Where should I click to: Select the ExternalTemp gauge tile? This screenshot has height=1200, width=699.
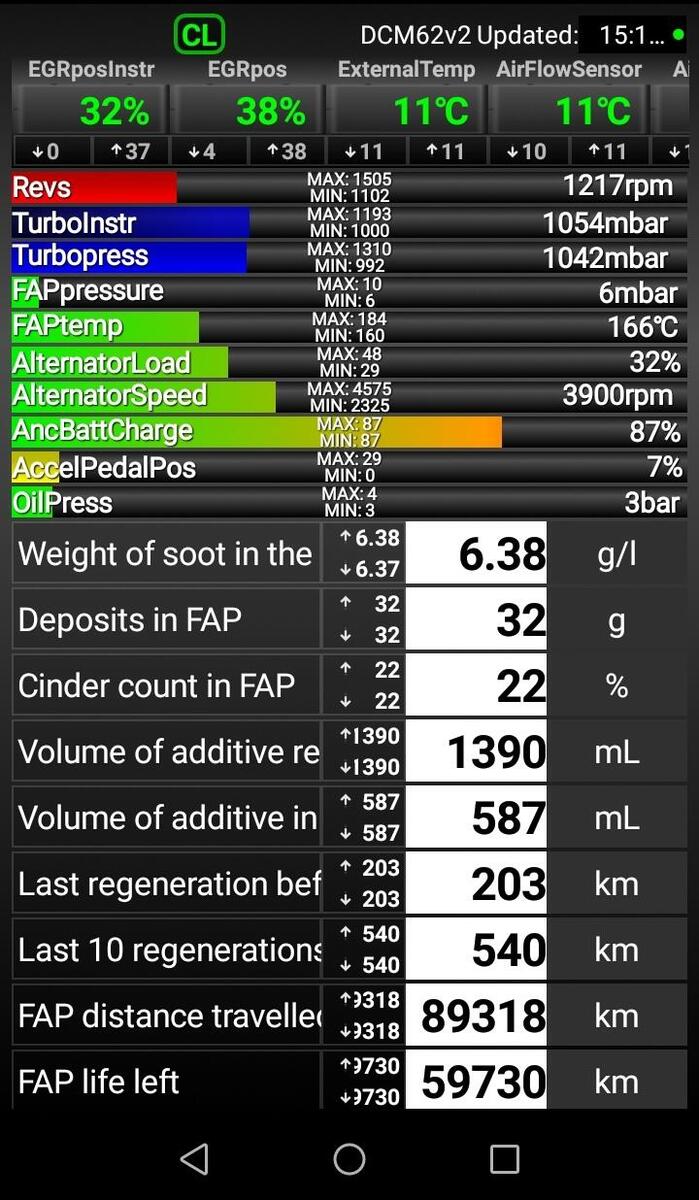407,112
